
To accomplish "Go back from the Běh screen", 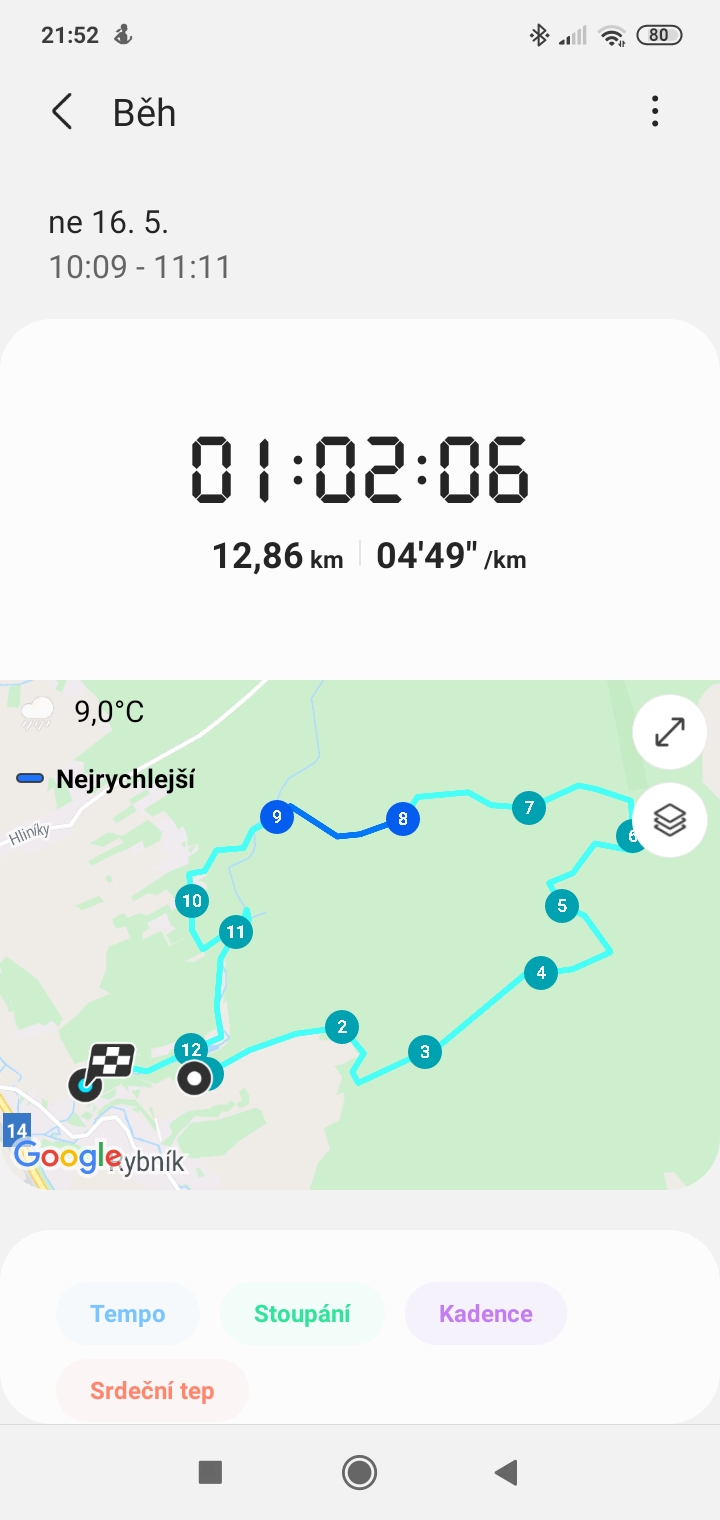I will (x=62, y=112).
